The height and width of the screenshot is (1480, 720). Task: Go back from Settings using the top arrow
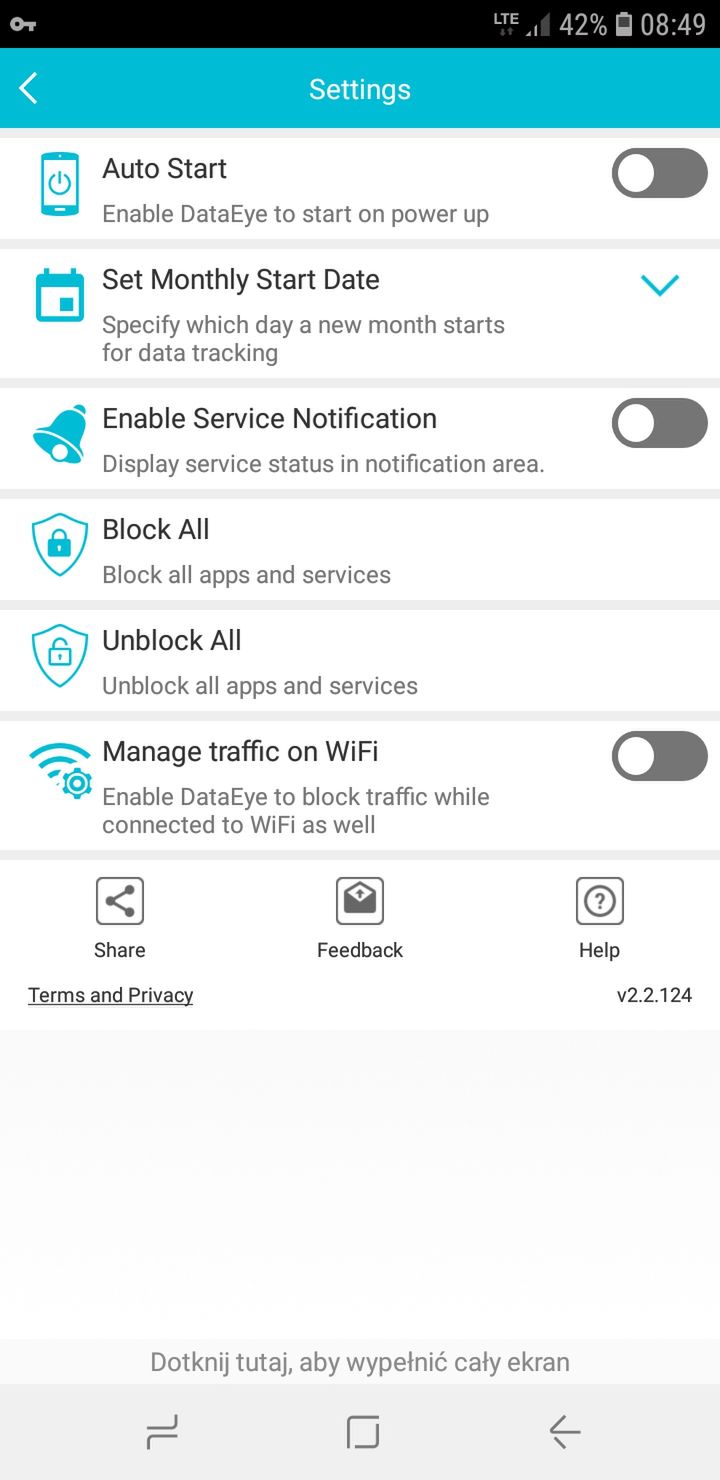point(29,89)
